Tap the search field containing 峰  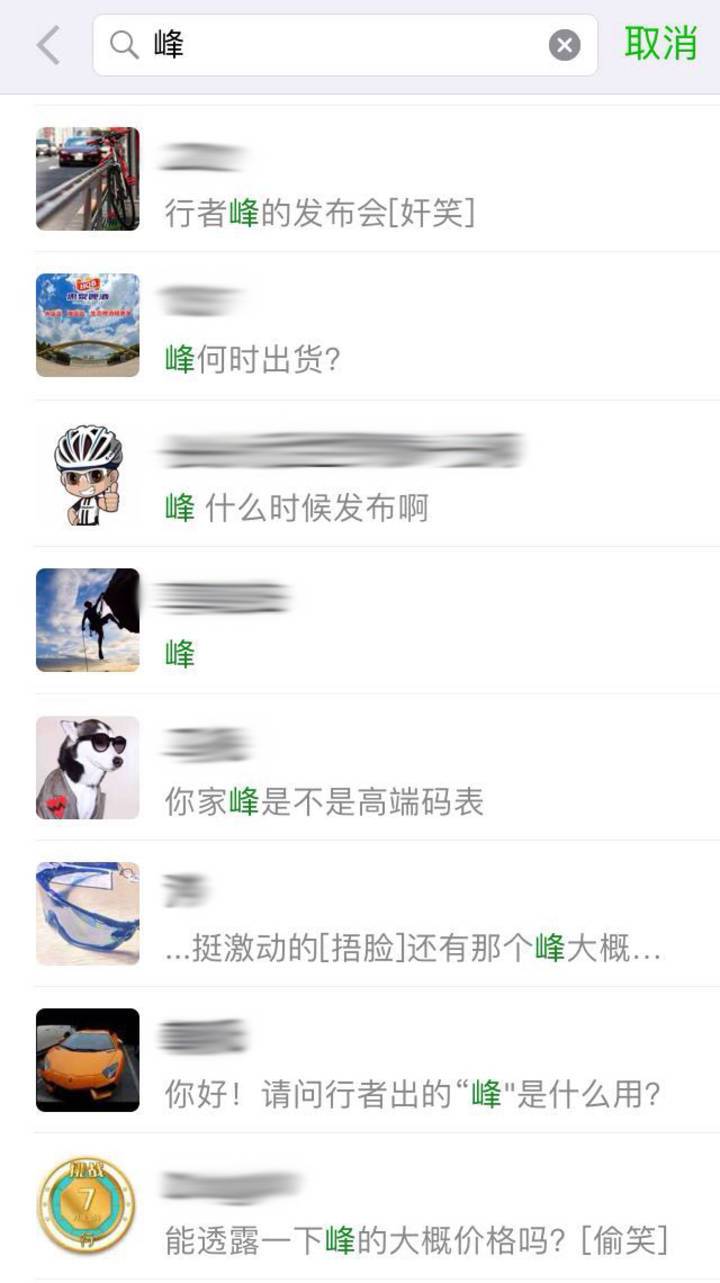pos(340,45)
